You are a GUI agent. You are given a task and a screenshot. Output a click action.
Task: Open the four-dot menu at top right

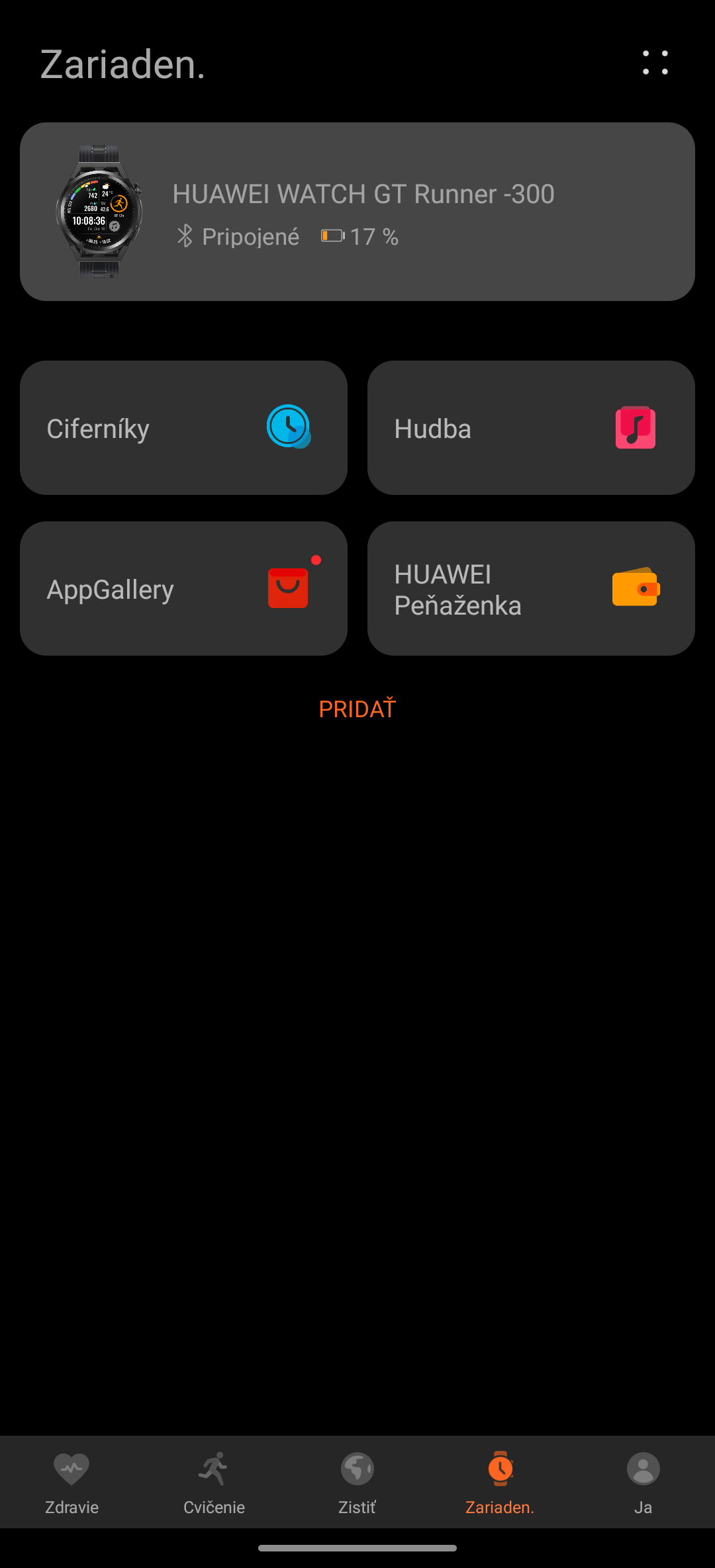coord(655,63)
